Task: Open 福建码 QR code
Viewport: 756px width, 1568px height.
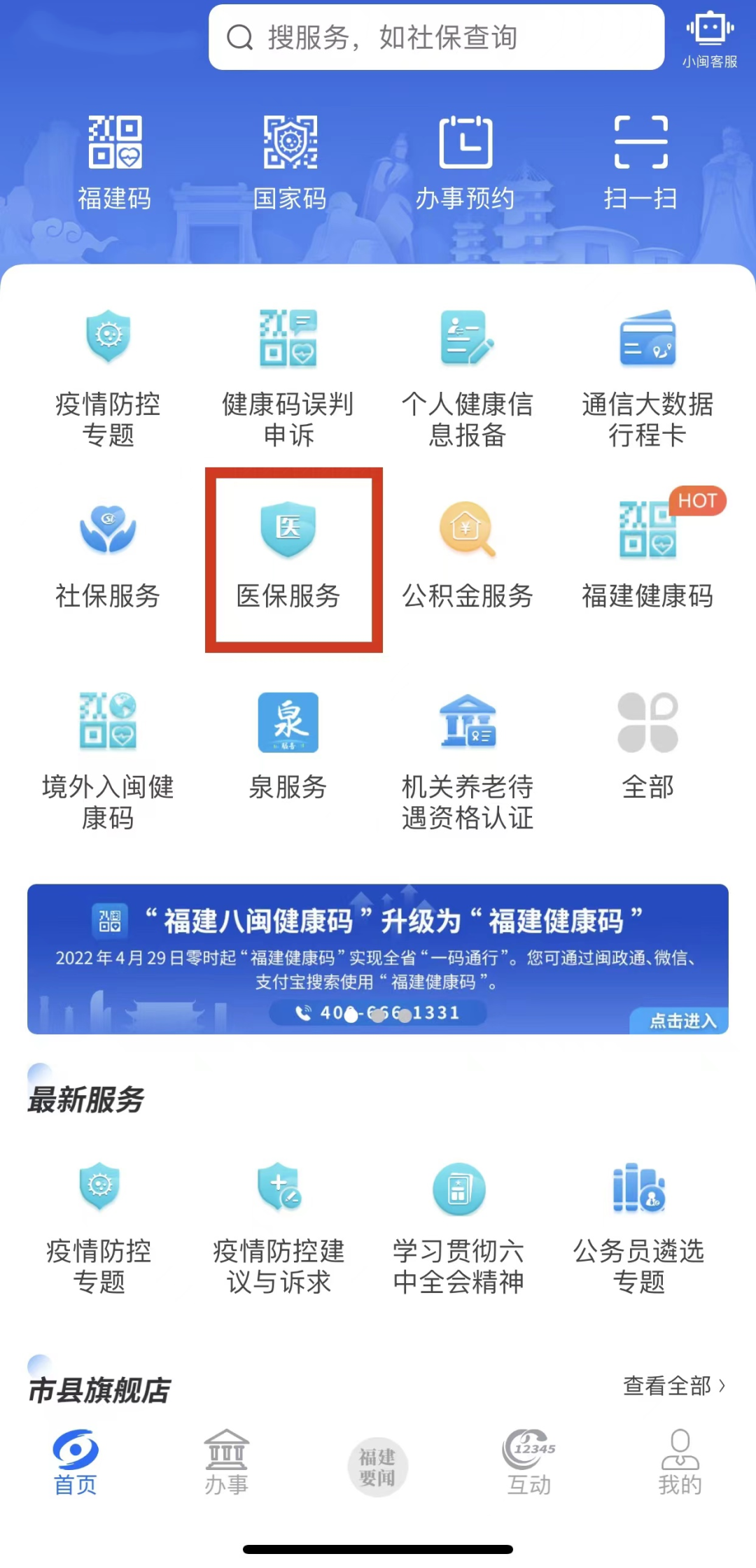Action: pos(115,162)
